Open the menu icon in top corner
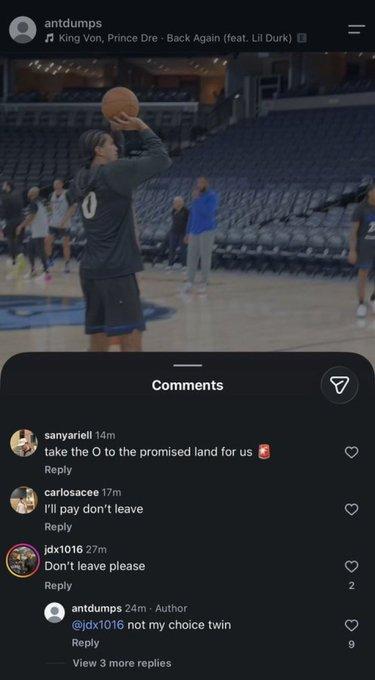Screen dimensions: 375x680 pyautogui.click(x=356, y=29)
